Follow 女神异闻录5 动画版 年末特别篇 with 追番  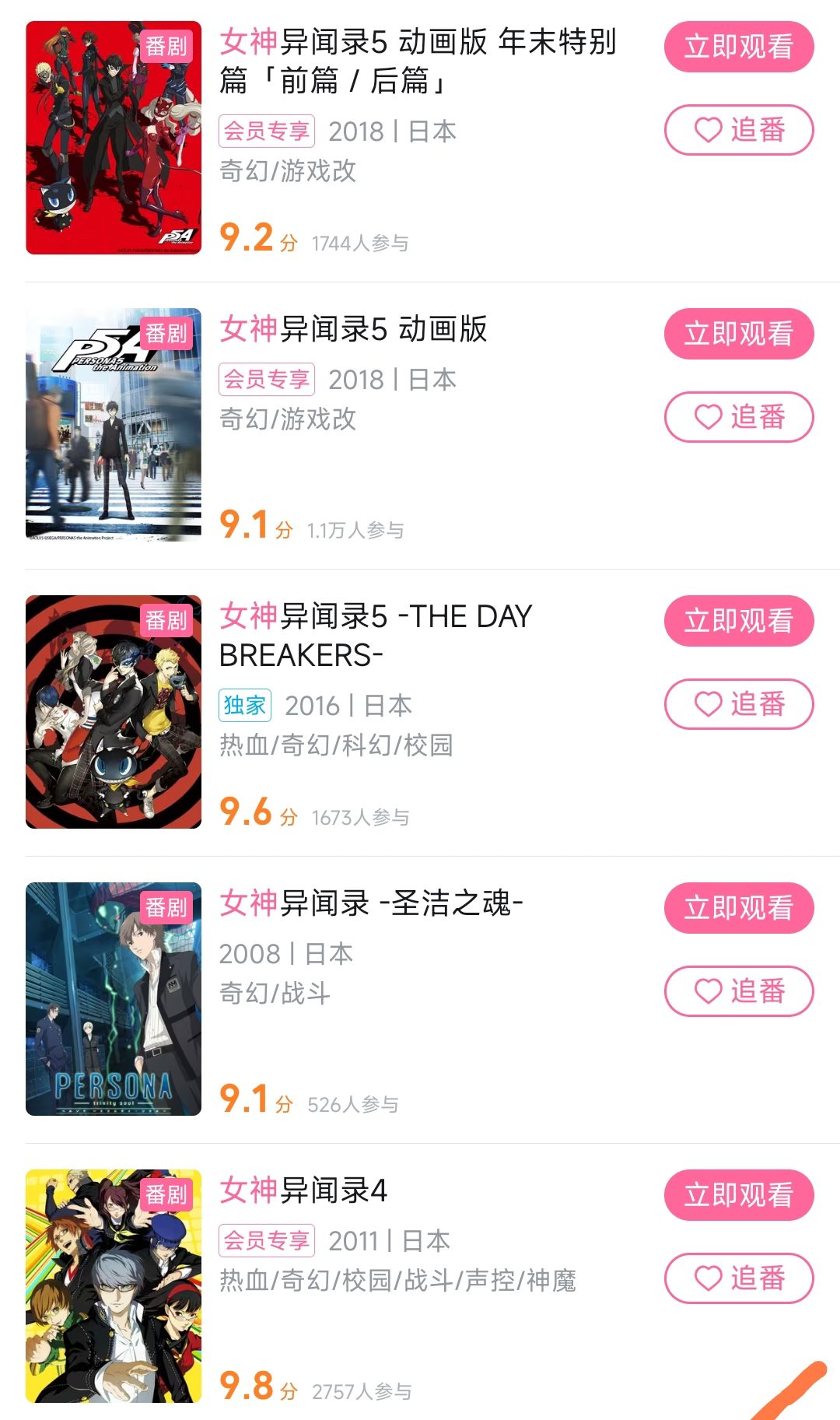(738, 130)
